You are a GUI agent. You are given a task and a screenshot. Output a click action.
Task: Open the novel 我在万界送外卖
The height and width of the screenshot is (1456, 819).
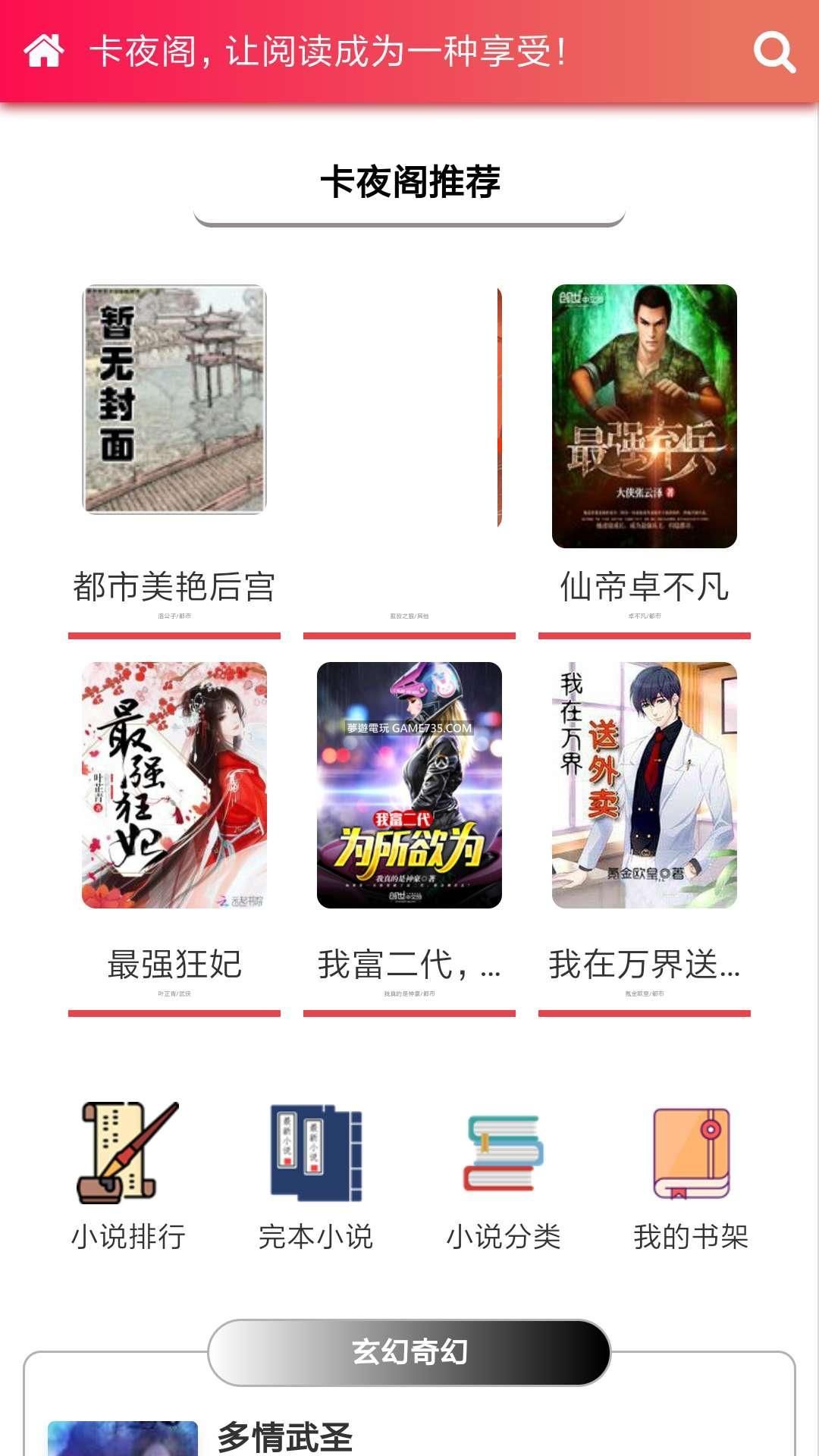click(x=644, y=785)
